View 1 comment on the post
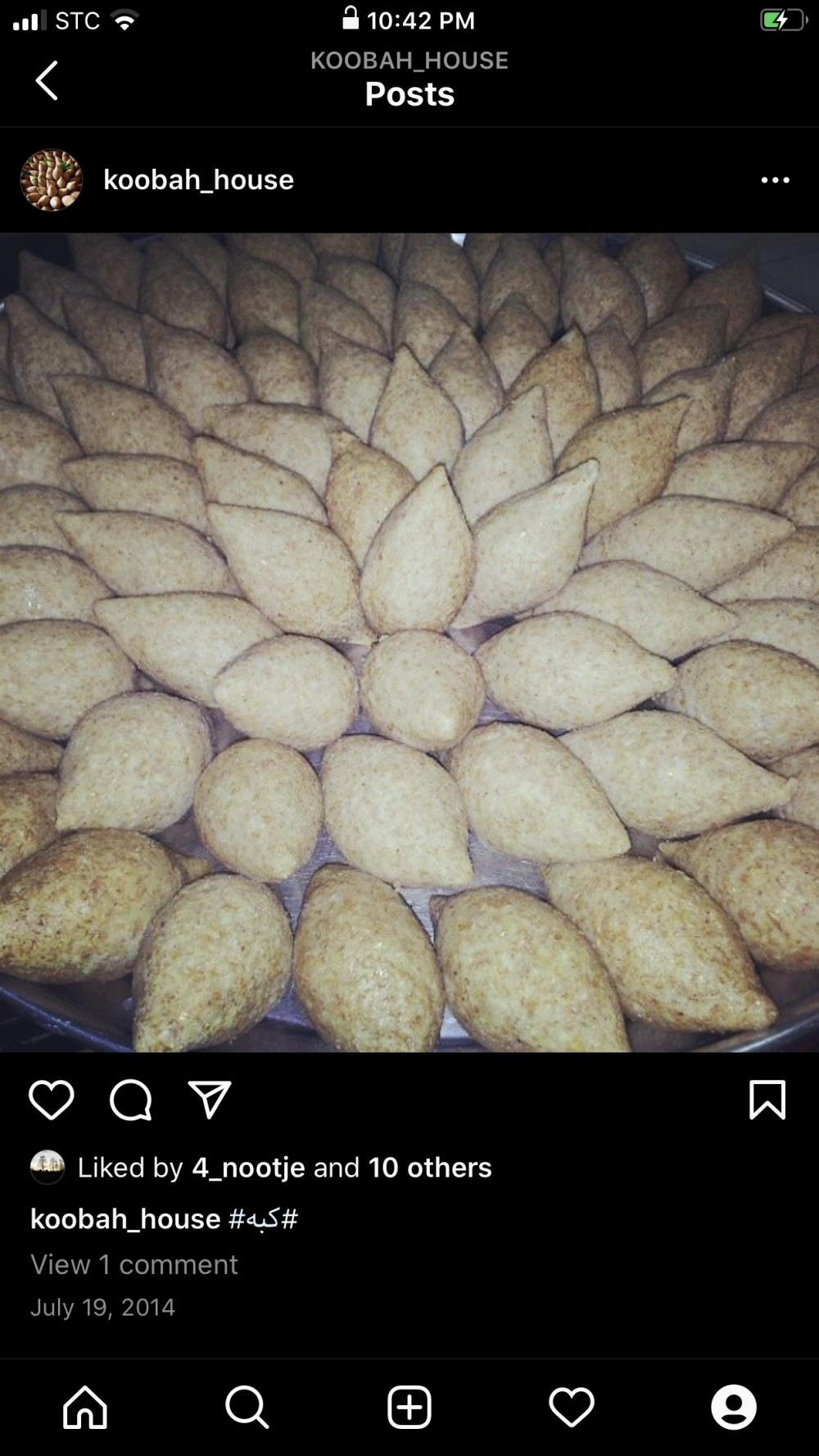 (134, 1264)
